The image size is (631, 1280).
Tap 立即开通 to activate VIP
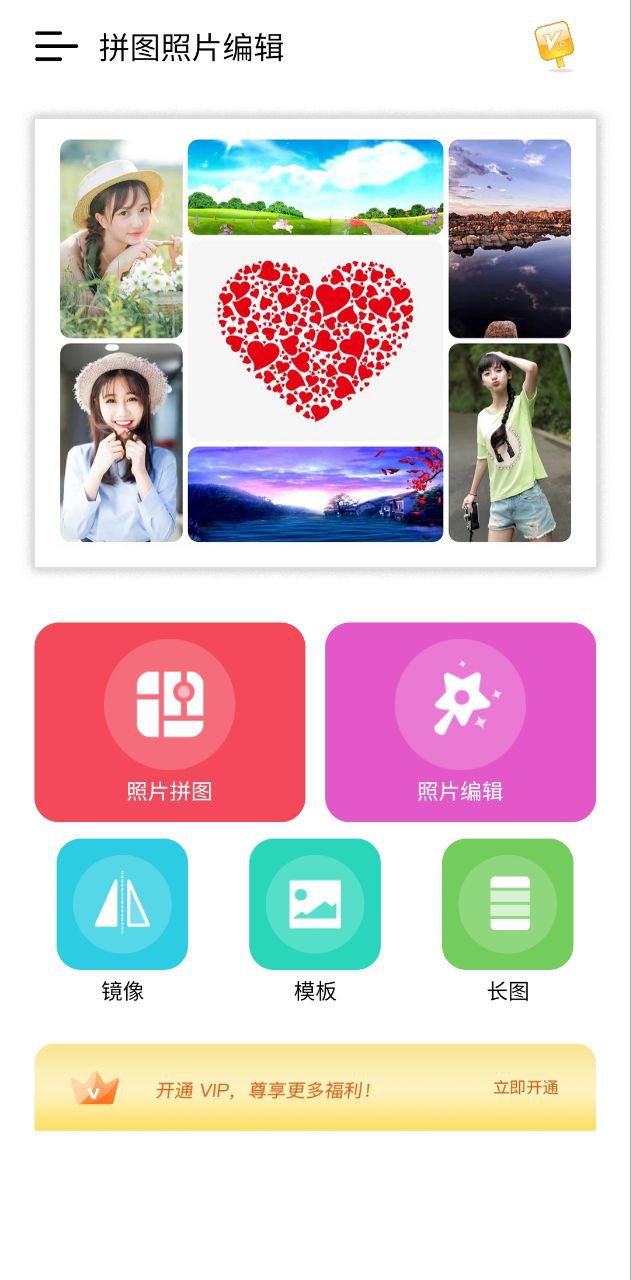pos(525,1088)
